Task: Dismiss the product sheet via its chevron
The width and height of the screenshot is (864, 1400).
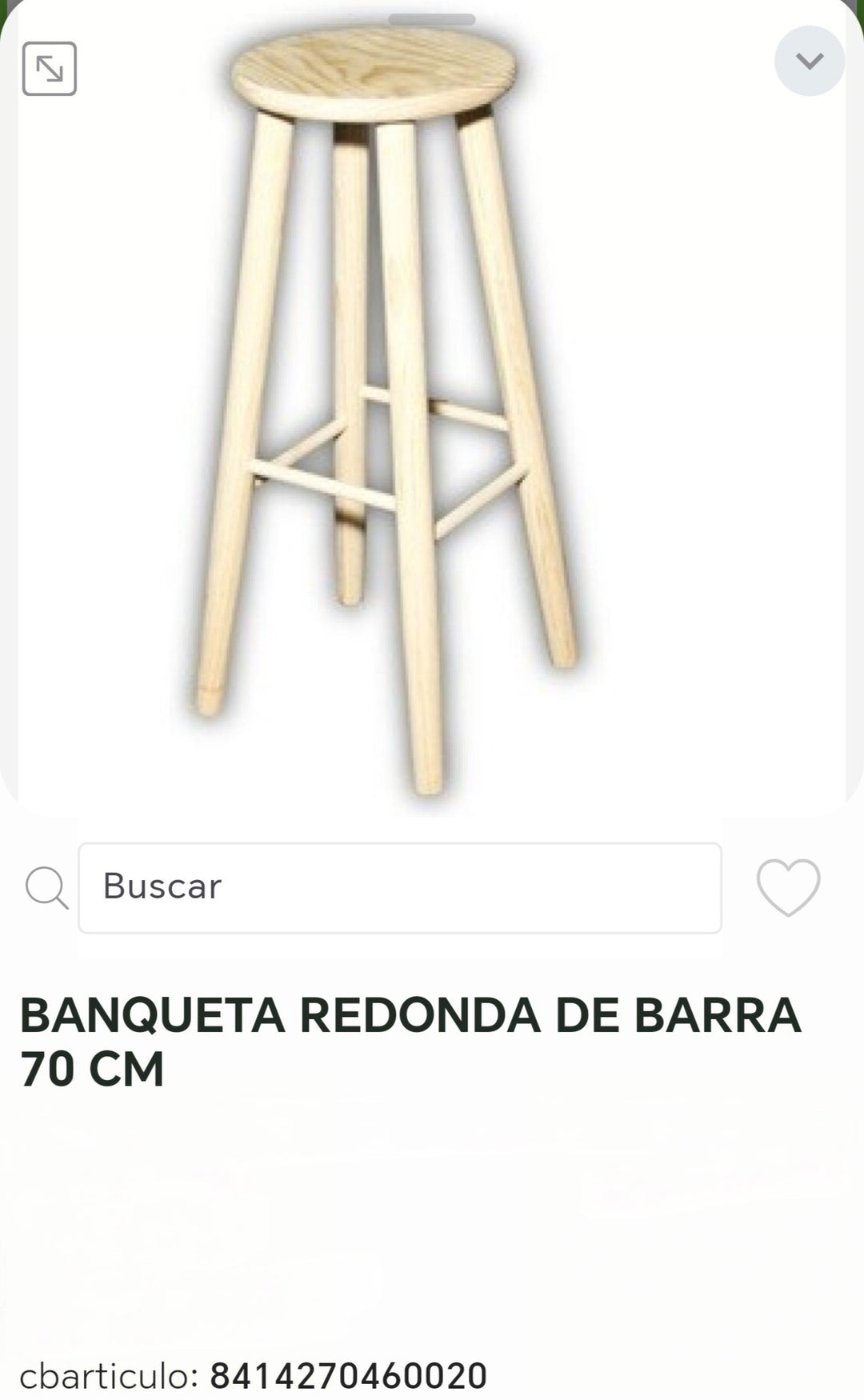Action: pyautogui.click(x=810, y=58)
